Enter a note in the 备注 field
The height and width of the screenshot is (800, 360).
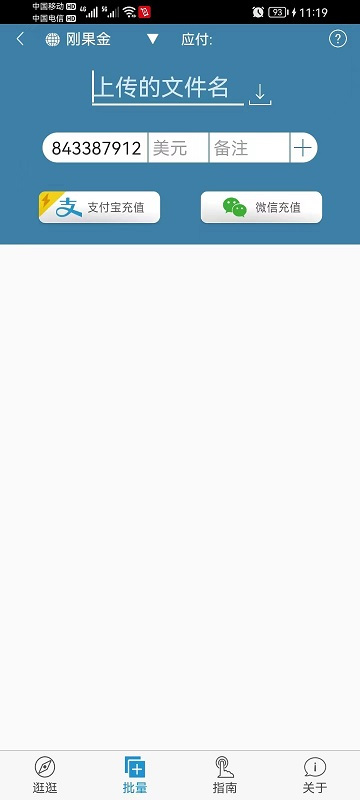coord(249,148)
